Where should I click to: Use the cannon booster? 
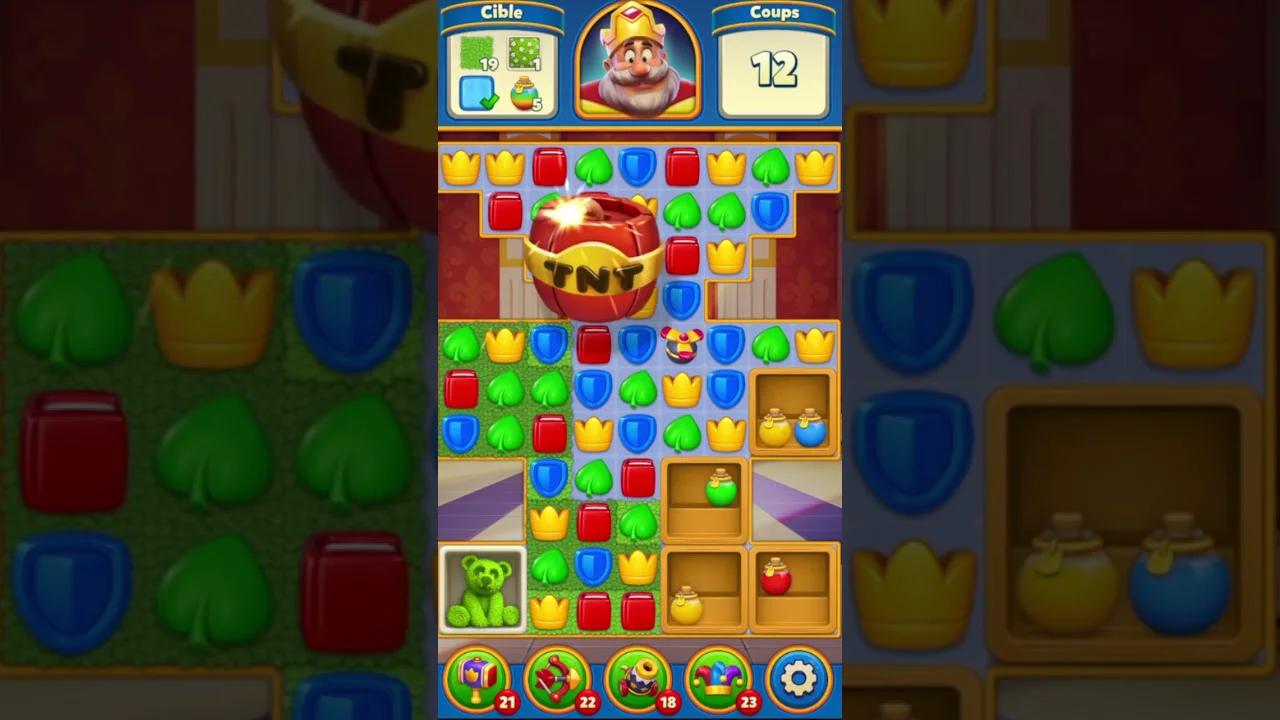[x=639, y=679]
